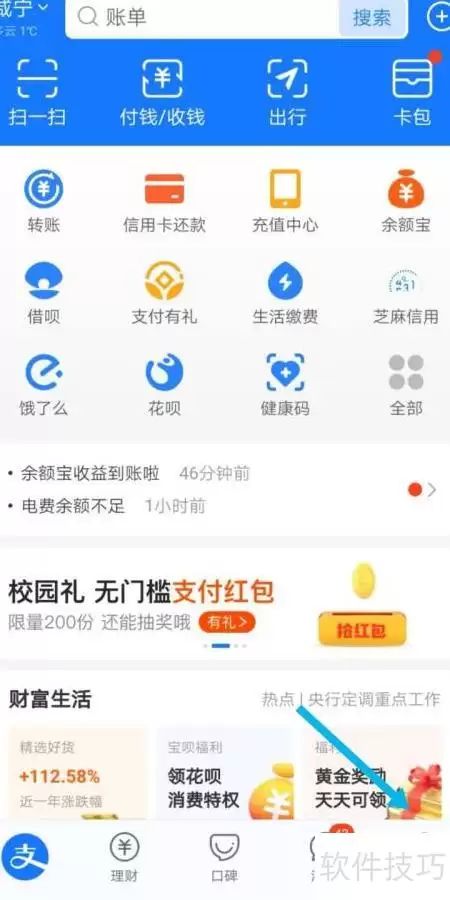Open 卡包 card wallet
The width and height of the screenshot is (450, 900).
click(412, 92)
